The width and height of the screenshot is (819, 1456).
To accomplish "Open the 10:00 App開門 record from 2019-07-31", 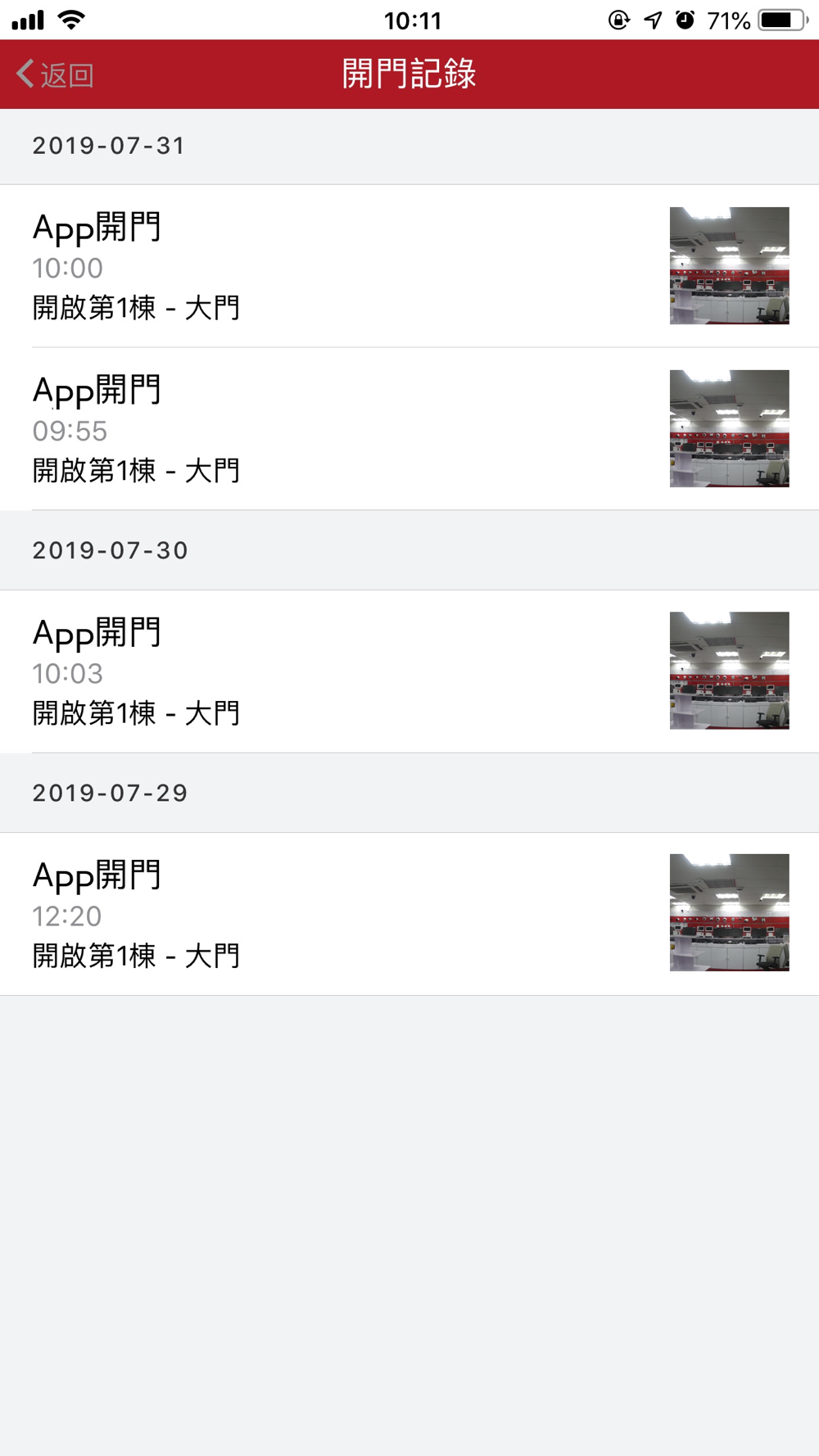I will pyautogui.click(x=328, y=266).
